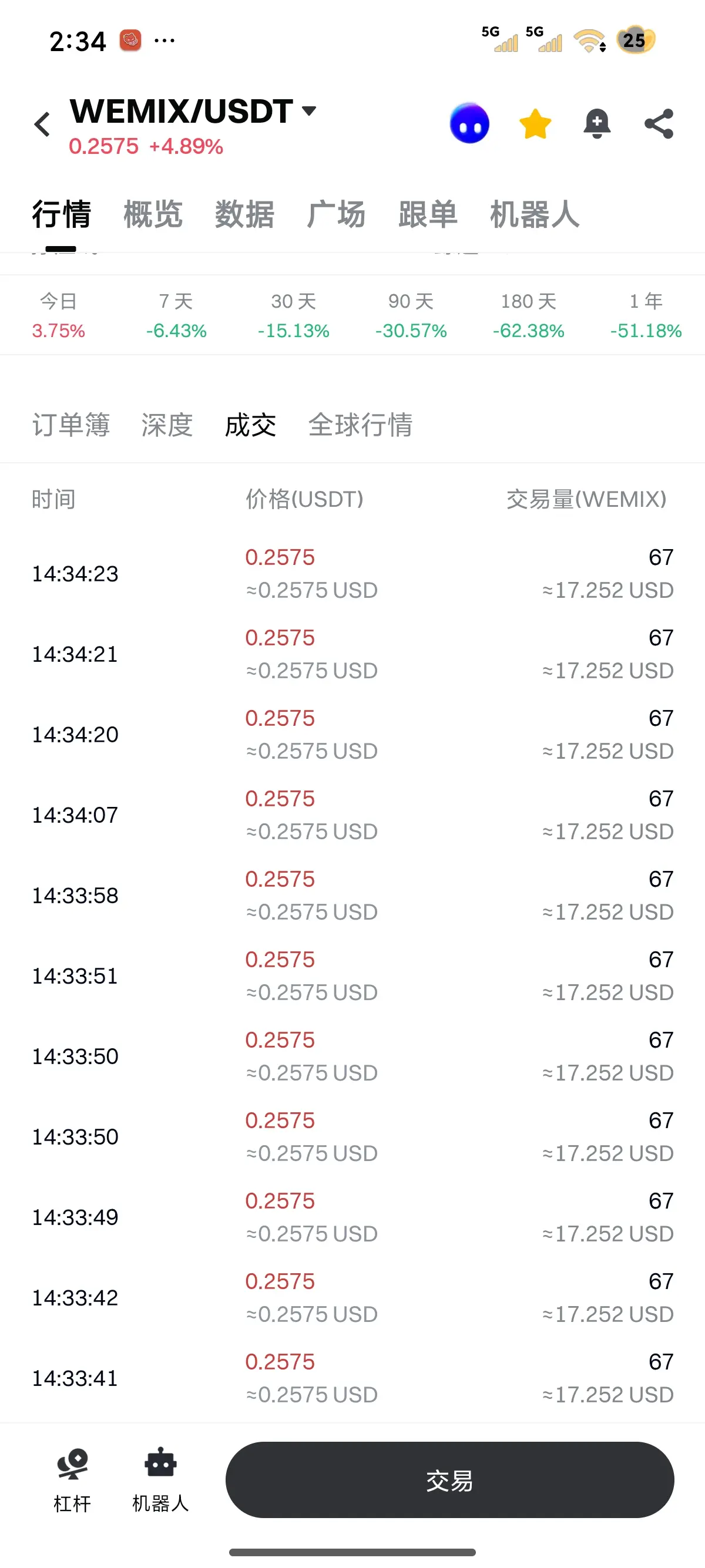Open the 跟单 tab
The width and height of the screenshot is (705, 1568).
427,214
